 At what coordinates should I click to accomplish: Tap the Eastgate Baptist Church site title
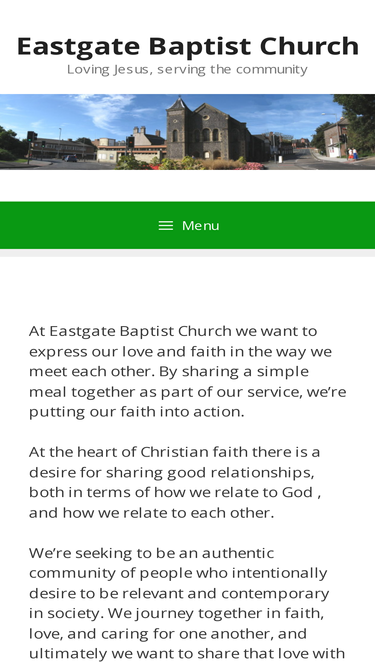point(188,46)
